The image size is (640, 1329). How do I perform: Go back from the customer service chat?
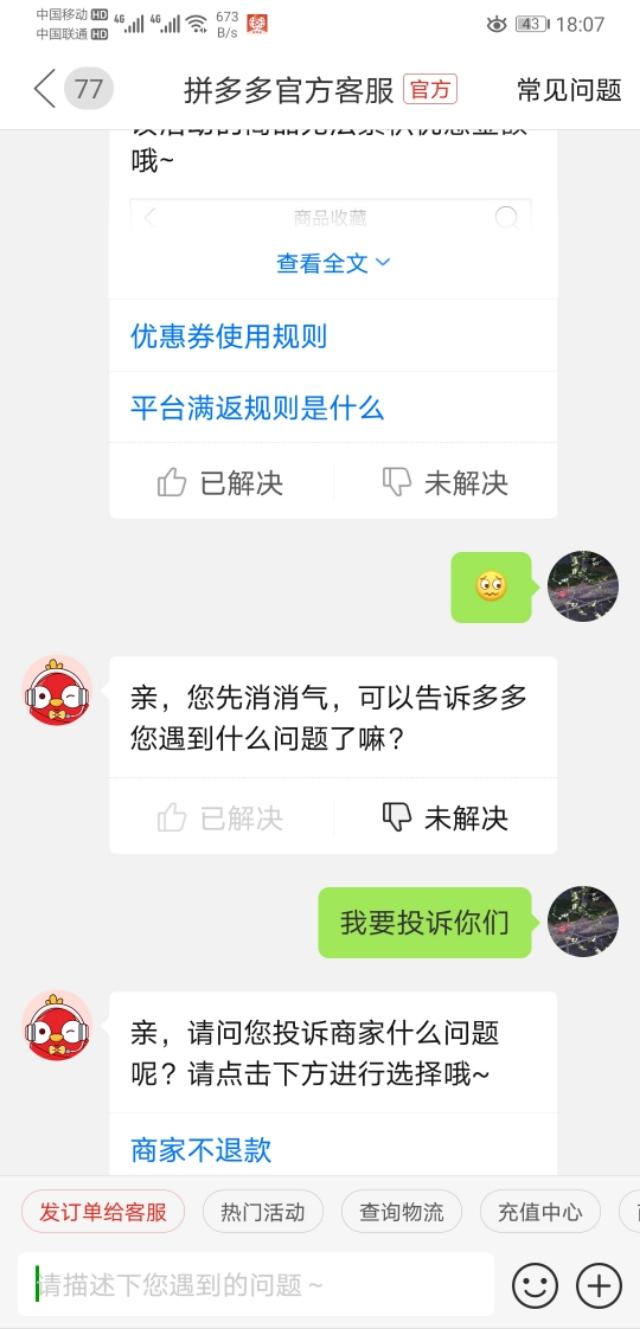(44, 90)
